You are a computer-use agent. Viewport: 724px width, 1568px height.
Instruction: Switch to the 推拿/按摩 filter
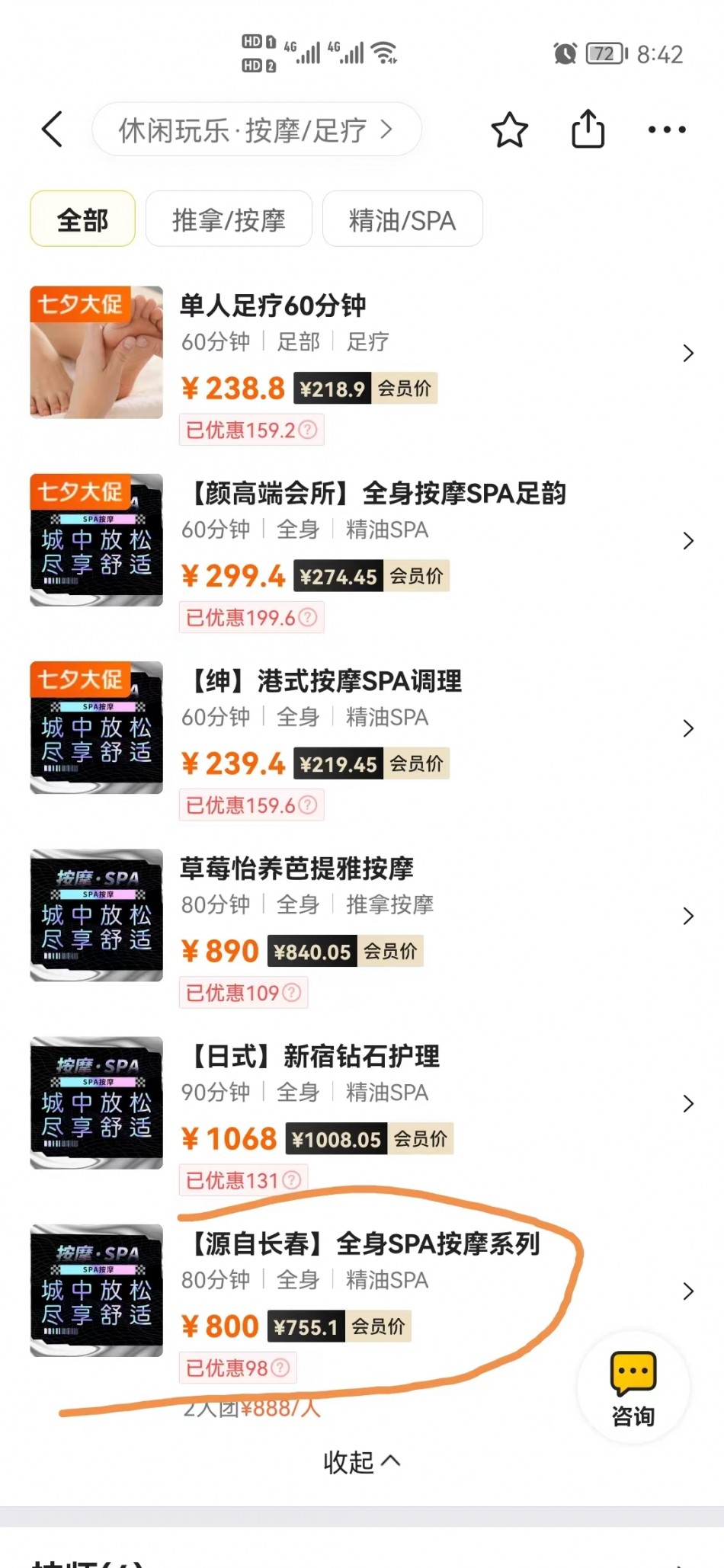(229, 219)
